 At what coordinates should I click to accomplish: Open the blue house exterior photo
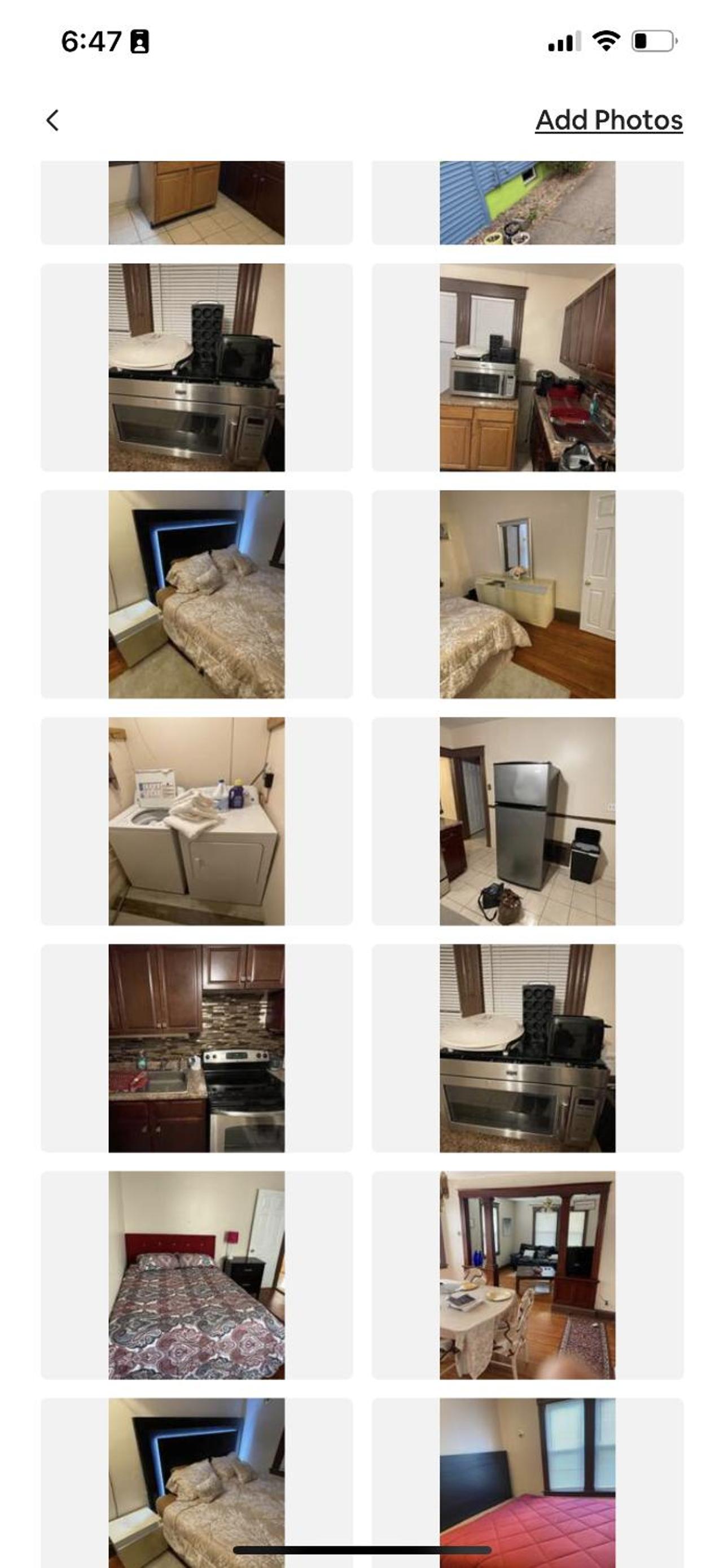pyautogui.click(x=528, y=203)
